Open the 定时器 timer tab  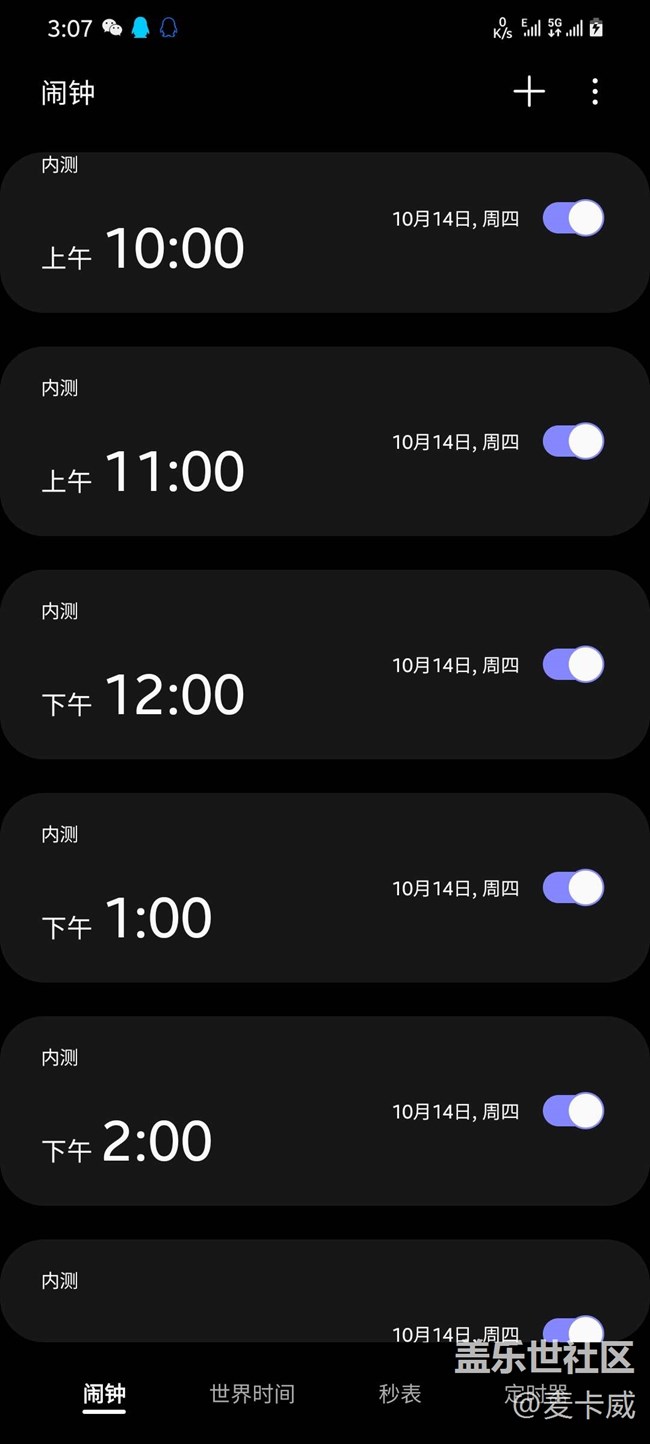click(537, 1393)
